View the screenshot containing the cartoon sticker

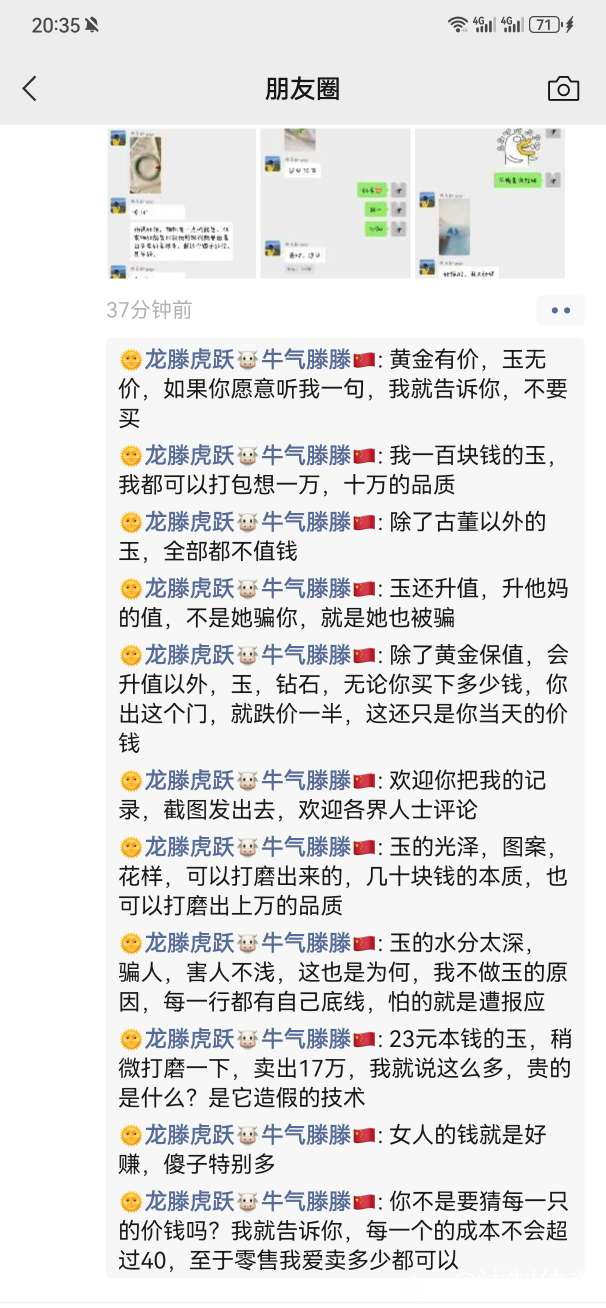click(490, 203)
